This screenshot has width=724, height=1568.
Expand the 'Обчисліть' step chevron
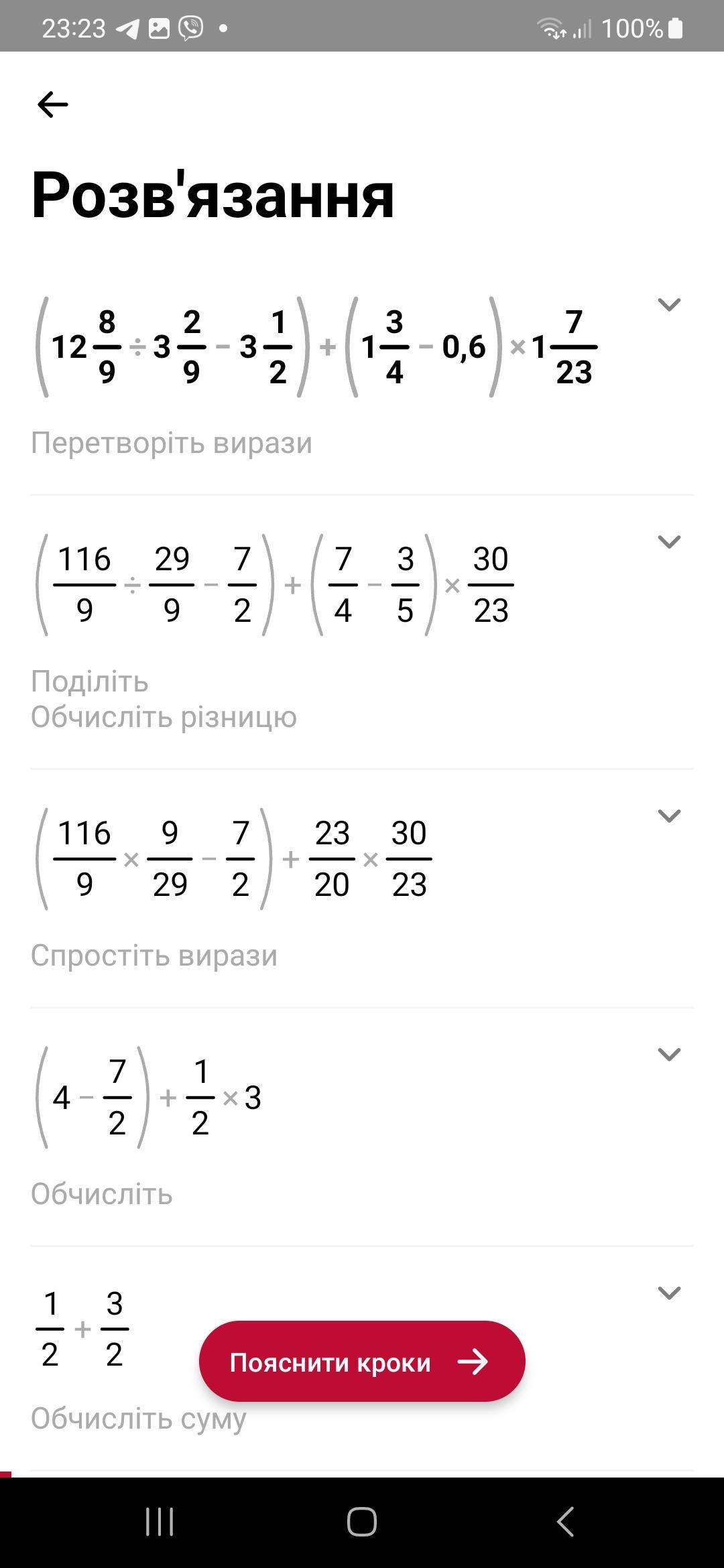[669, 1054]
